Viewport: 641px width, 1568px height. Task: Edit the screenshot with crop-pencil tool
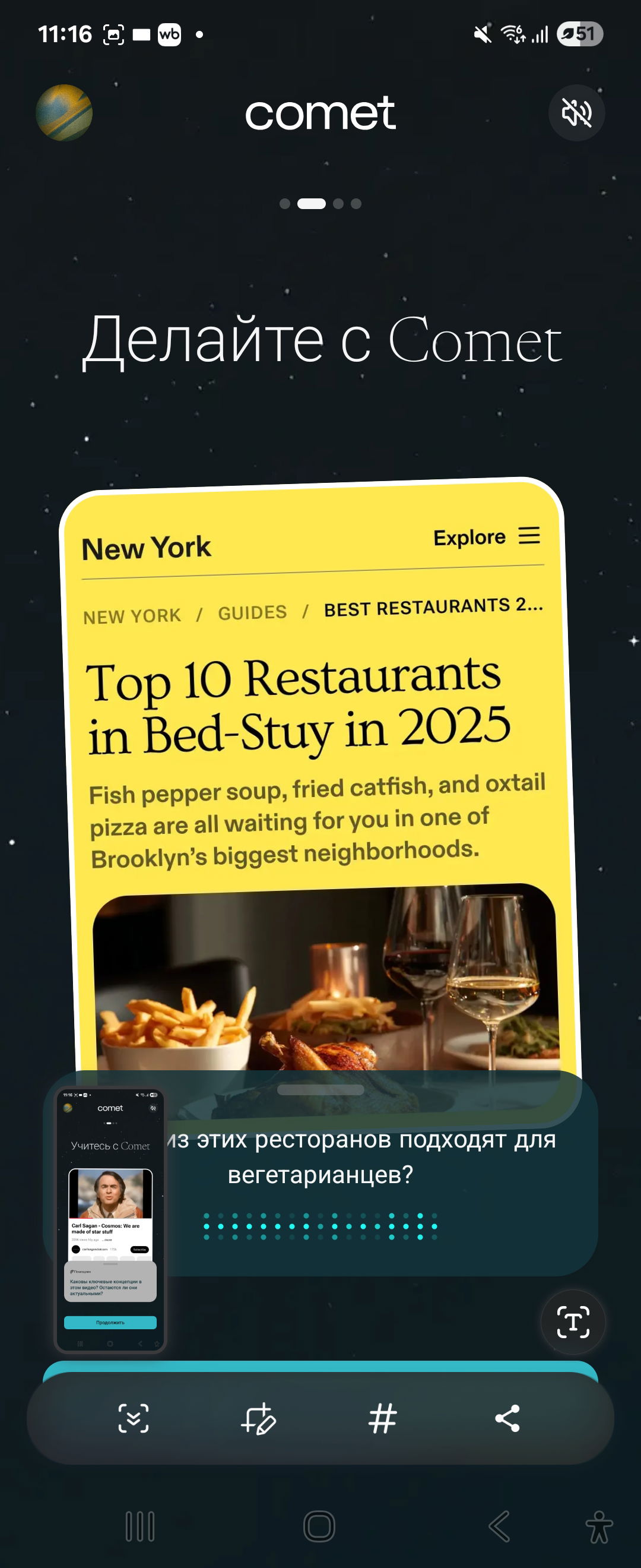258,1418
